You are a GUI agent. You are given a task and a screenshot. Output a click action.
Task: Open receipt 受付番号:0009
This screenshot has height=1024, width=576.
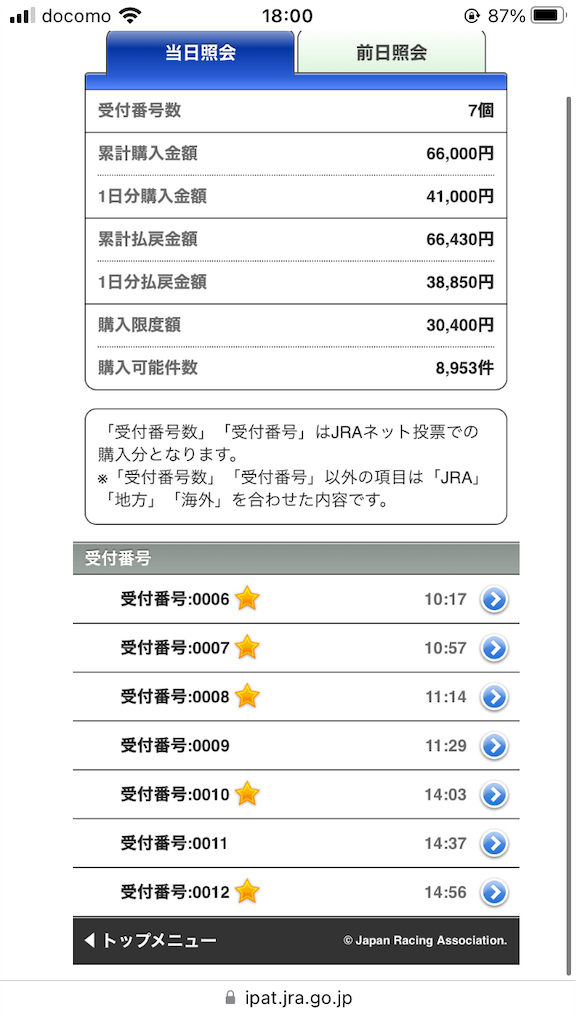coord(296,746)
